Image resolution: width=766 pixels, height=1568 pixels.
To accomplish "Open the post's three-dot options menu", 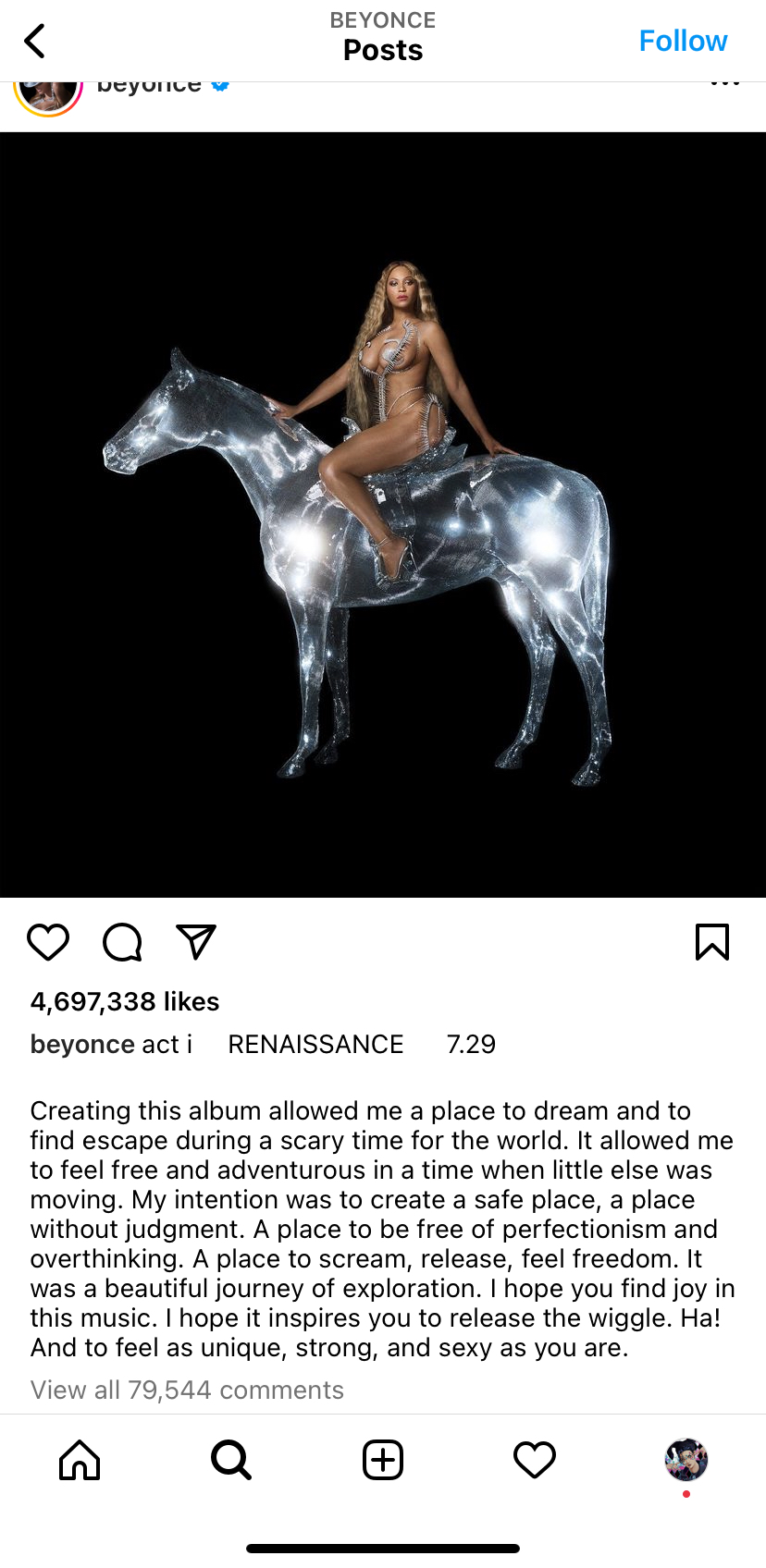I will (x=724, y=85).
